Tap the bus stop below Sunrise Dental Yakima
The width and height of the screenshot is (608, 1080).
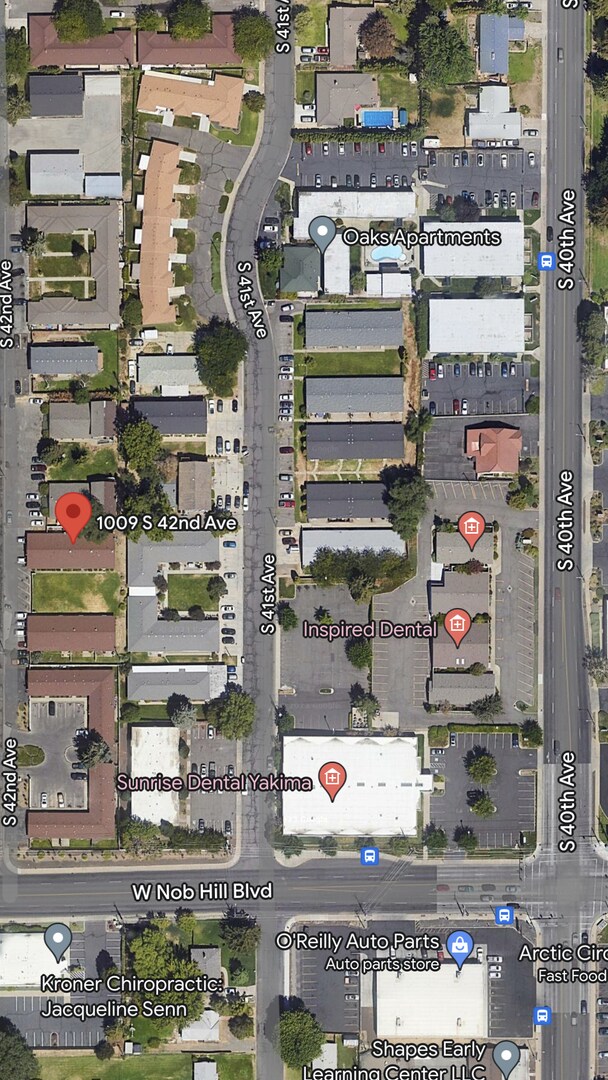point(369,856)
